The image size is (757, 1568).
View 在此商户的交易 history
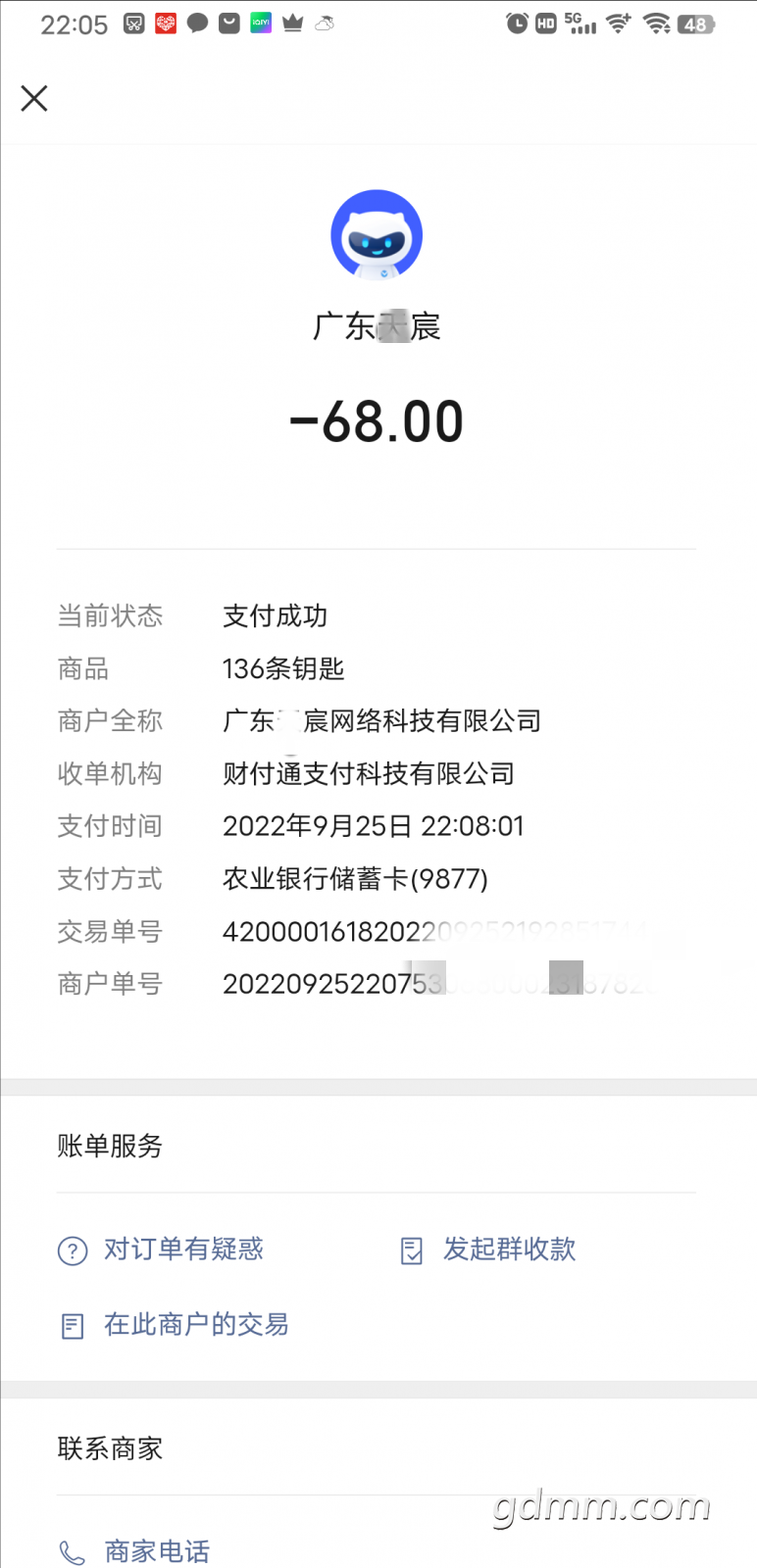point(195,1325)
